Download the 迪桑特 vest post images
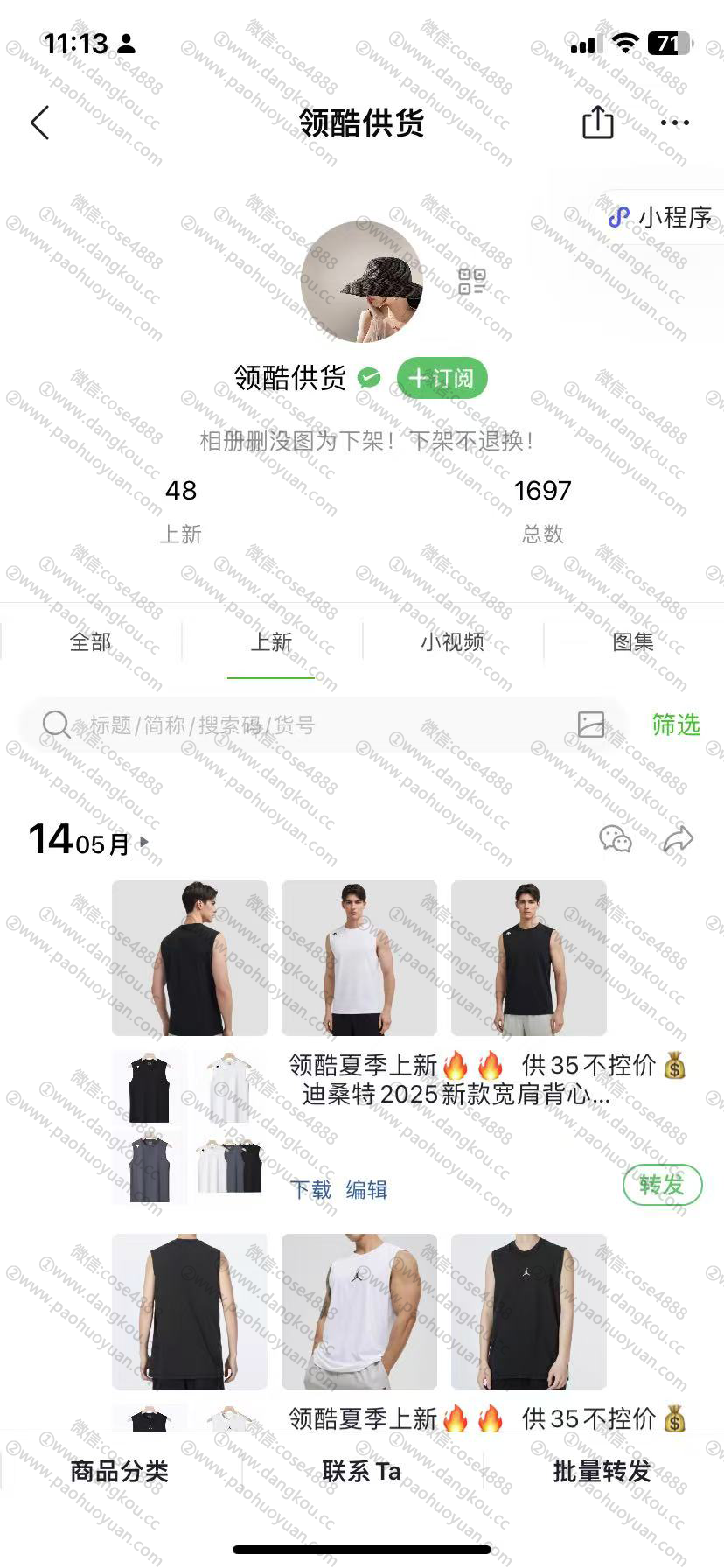The image size is (724, 1568). (x=310, y=1190)
